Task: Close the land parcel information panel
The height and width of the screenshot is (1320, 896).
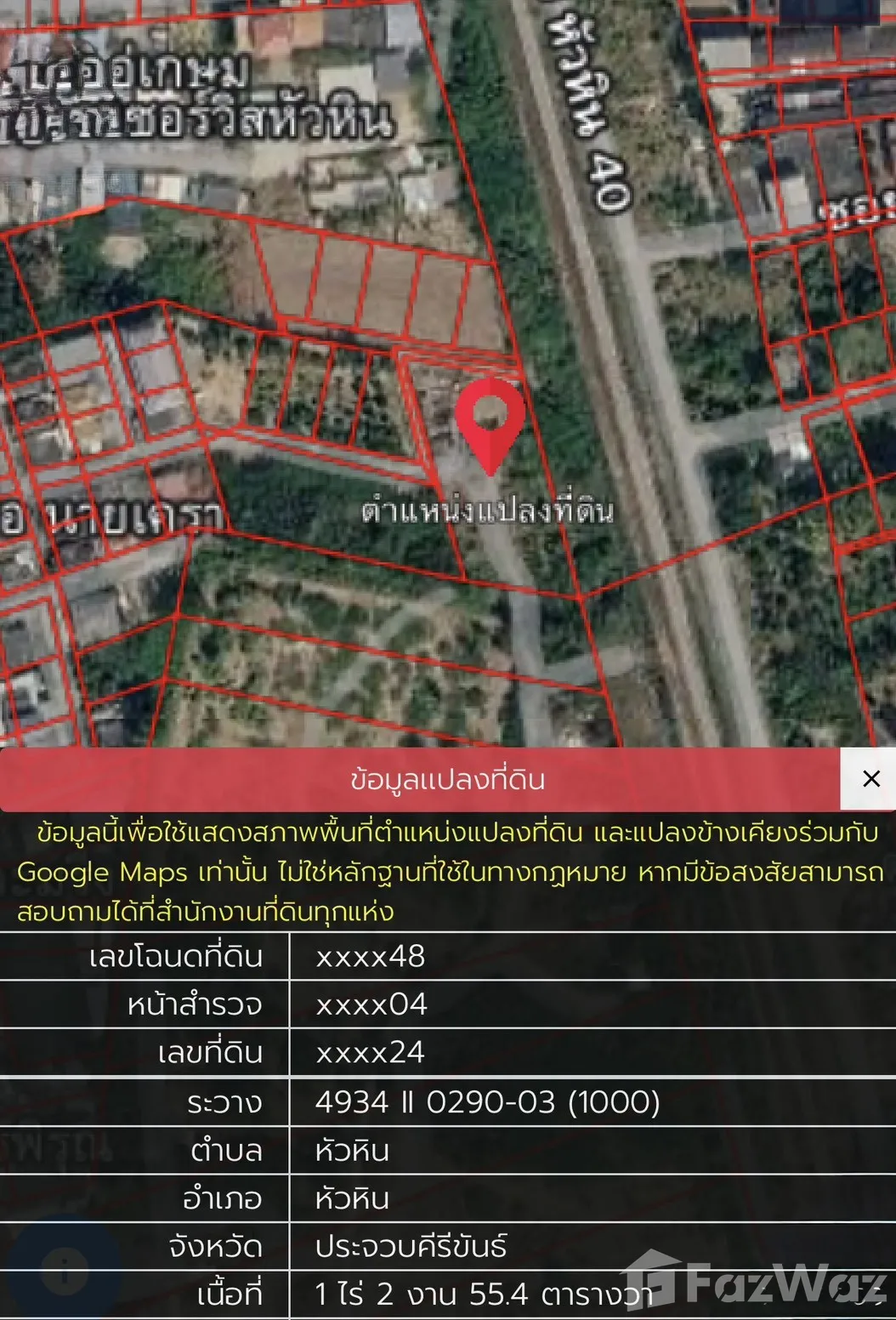Action: pos(870,779)
